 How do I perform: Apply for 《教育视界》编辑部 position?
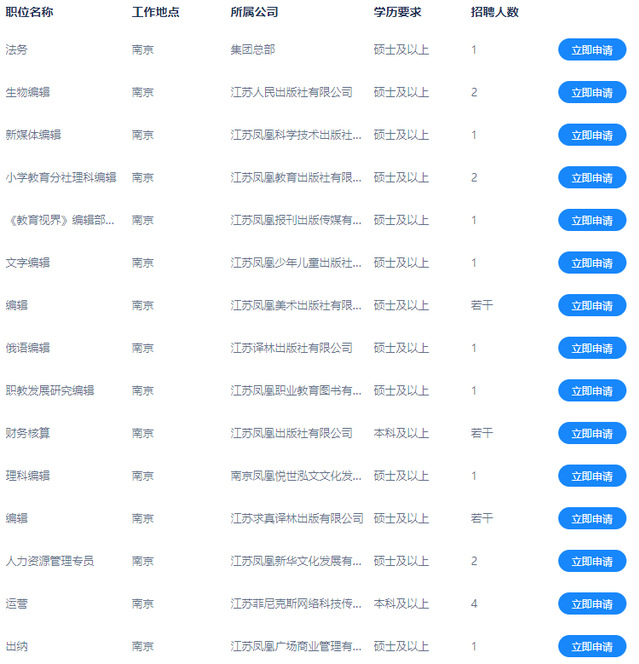tap(591, 220)
